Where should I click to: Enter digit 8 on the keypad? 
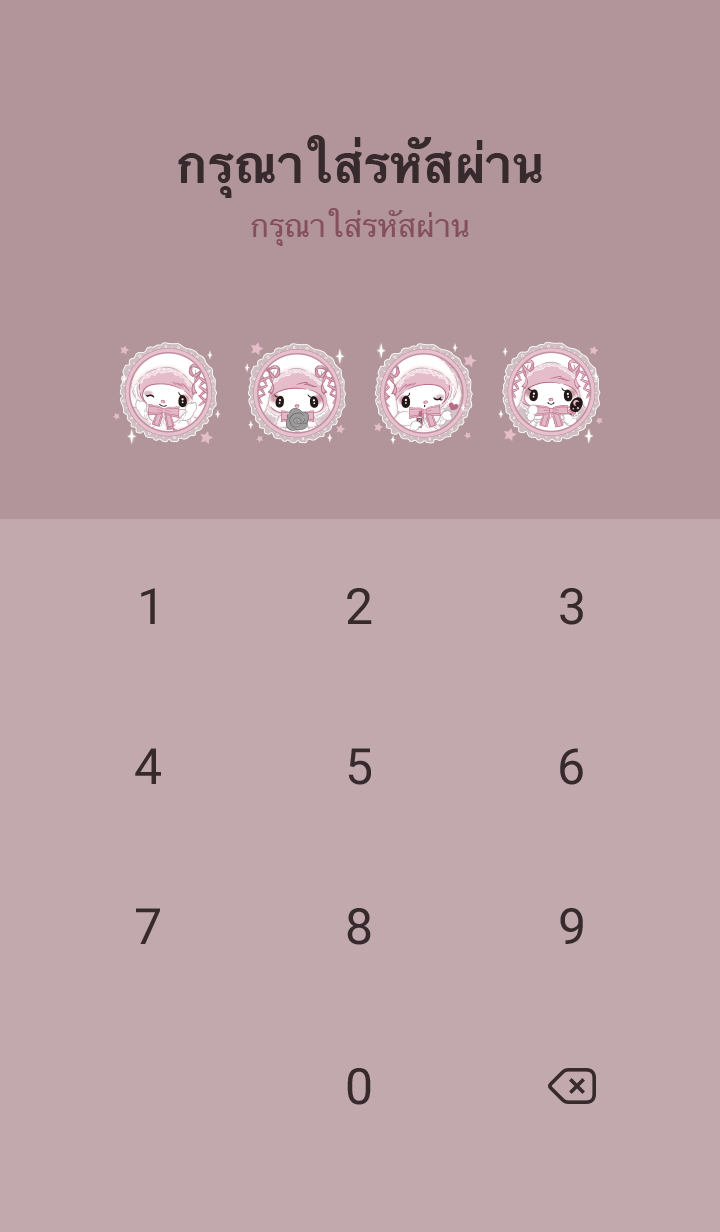tap(359, 927)
